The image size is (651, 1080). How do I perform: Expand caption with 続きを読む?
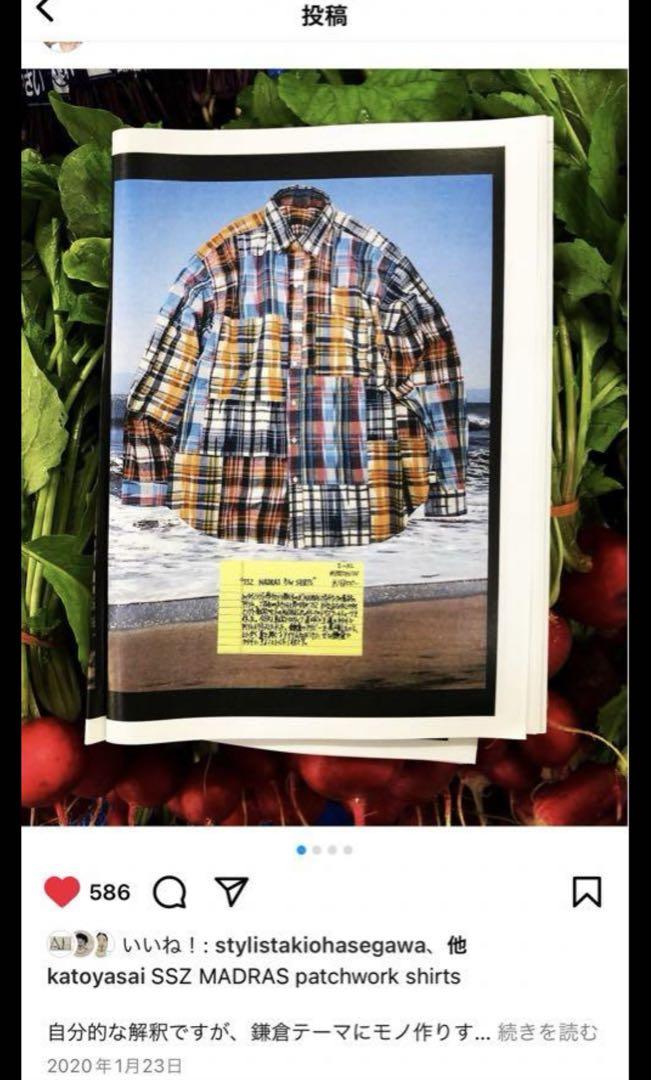[x=548, y=1032]
